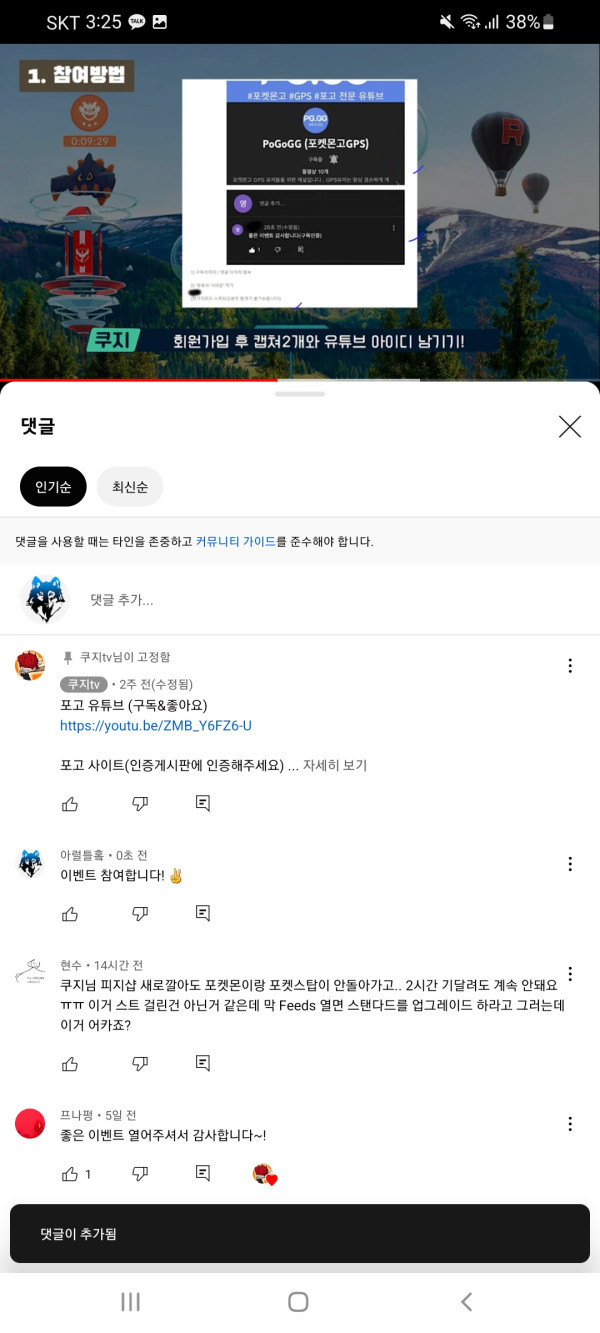This screenshot has width=600, height=1333.
Task: Open options menu for 프나펑's comment
Action: [x=570, y=1124]
